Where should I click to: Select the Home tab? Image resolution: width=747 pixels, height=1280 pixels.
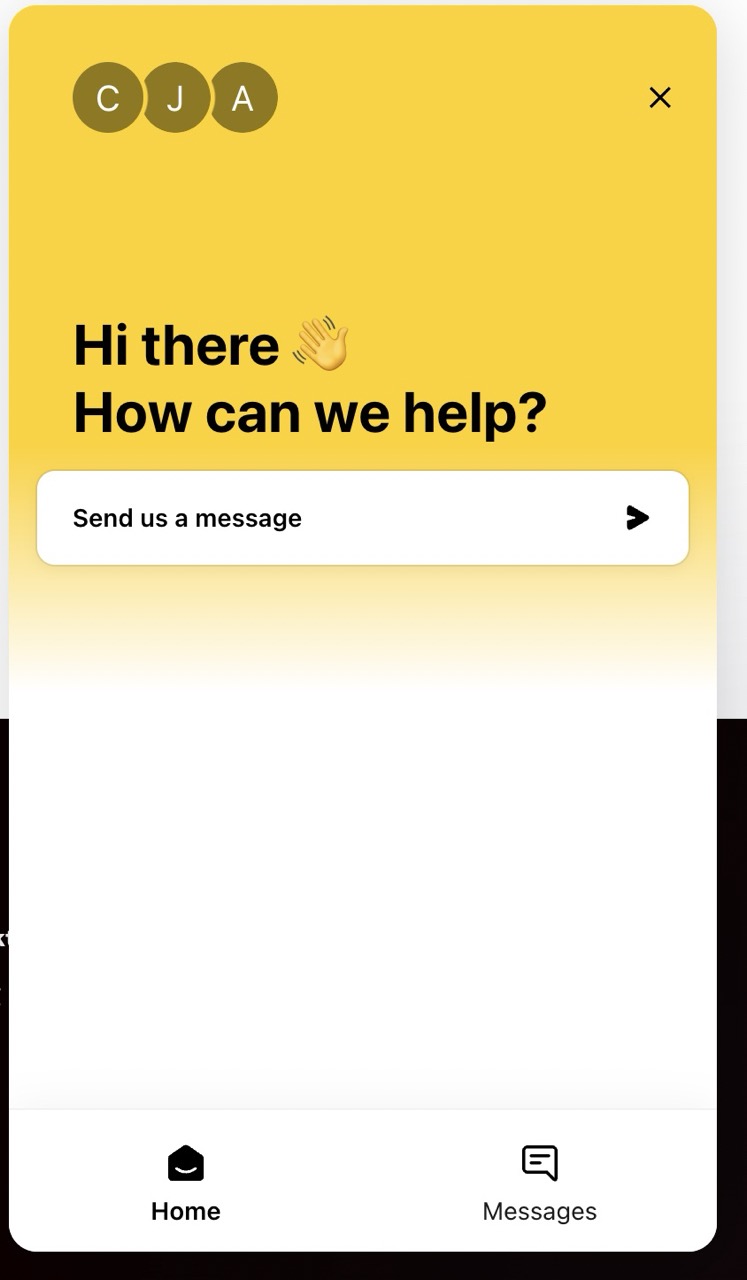click(x=186, y=1183)
